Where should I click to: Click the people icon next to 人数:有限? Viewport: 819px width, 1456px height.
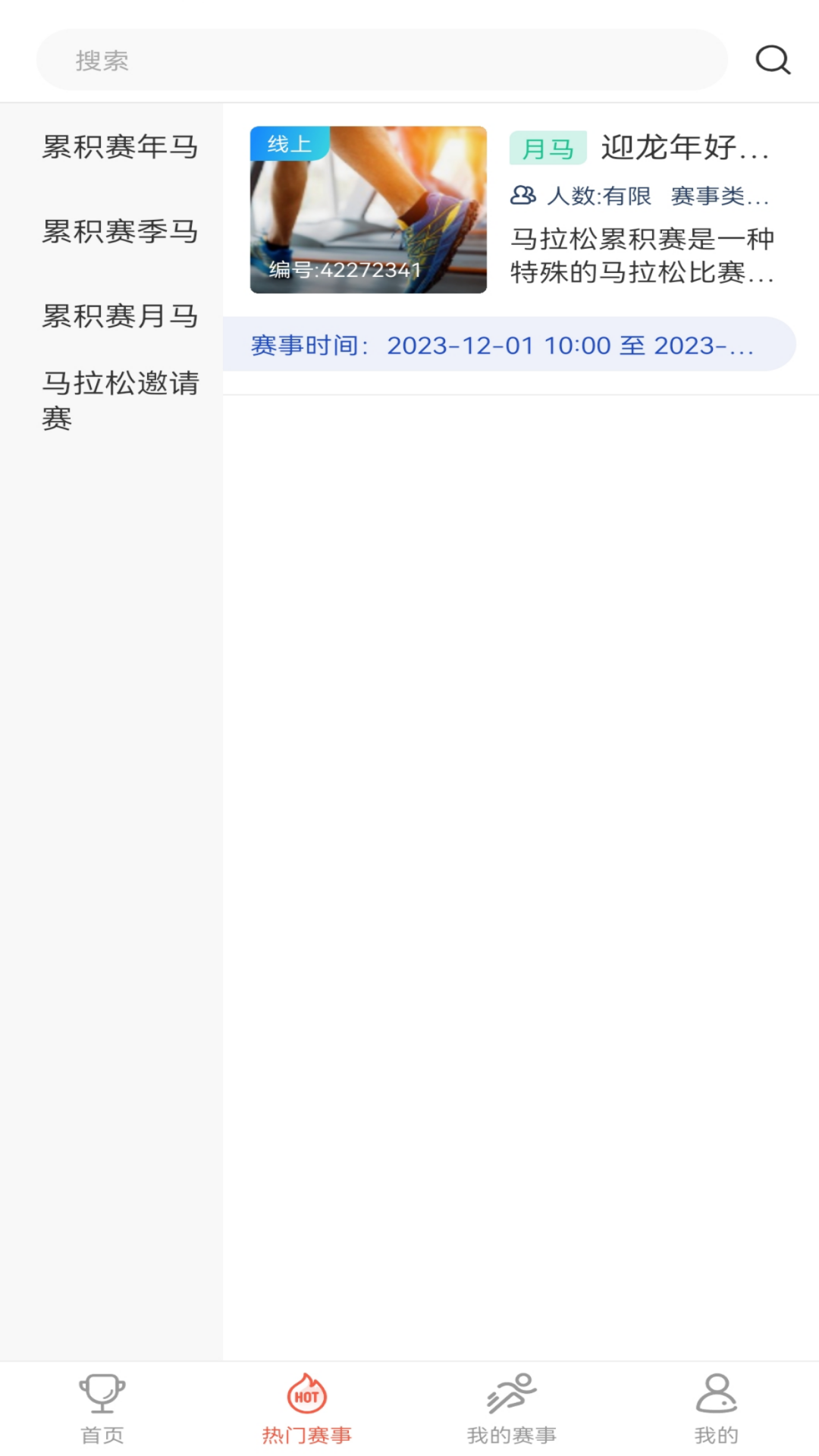click(x=523, y=196)
